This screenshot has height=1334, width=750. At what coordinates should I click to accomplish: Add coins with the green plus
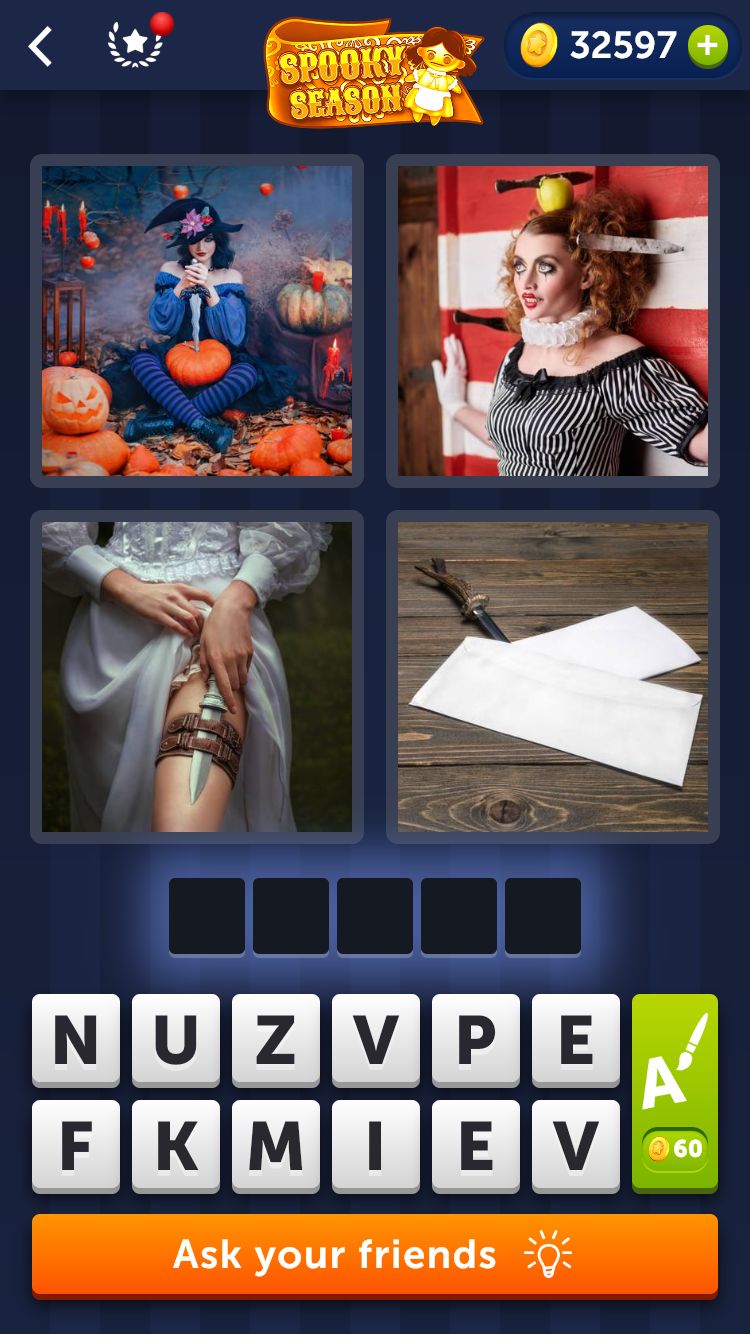pyautogui.click(x=707, y=46)
